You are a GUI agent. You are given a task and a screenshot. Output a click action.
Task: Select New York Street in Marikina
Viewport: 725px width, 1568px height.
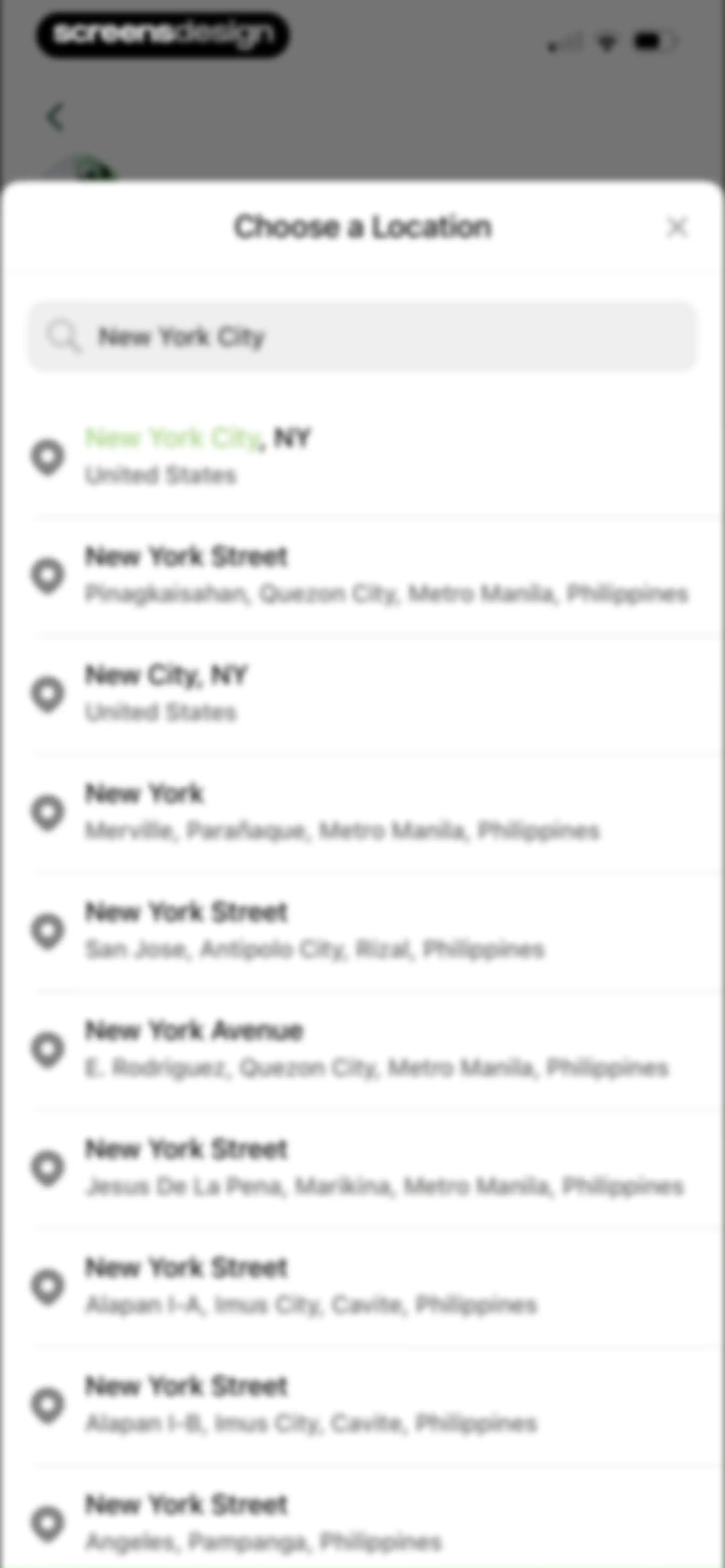click(x=362, y=1167)
